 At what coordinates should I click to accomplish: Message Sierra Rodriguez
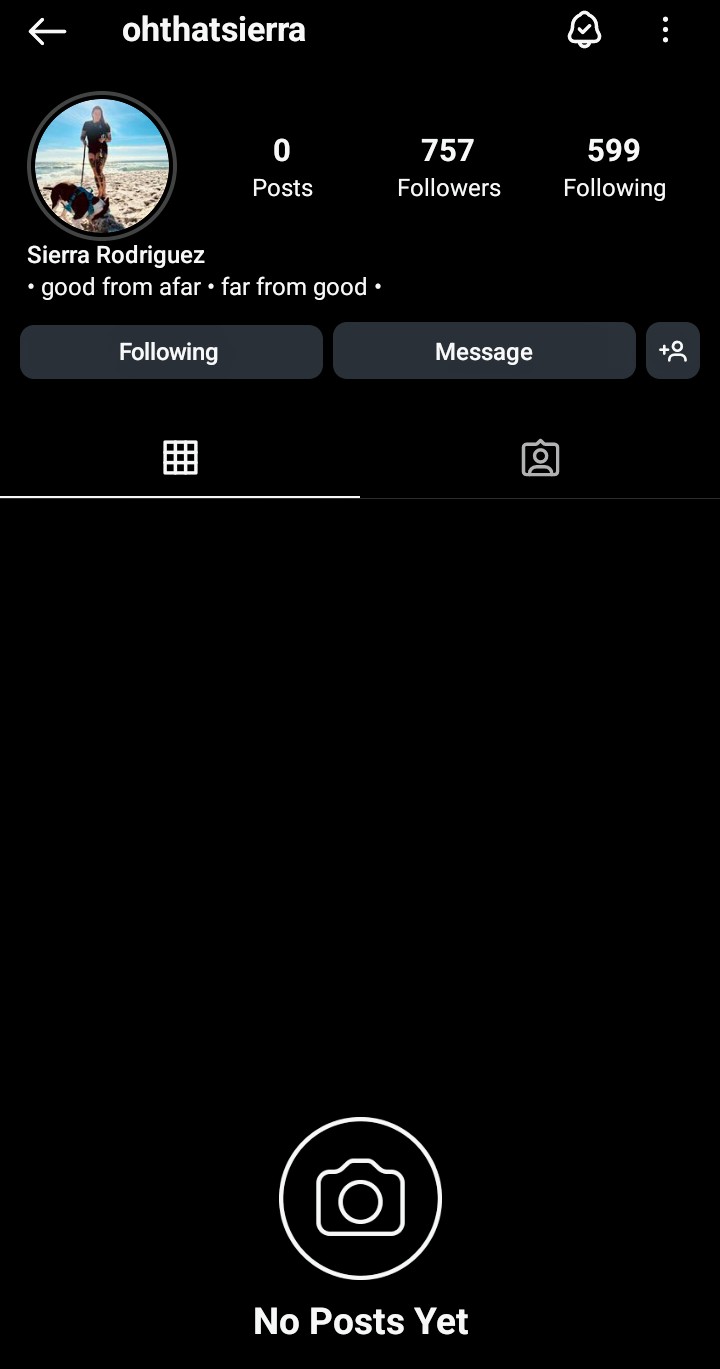point(484,351)
